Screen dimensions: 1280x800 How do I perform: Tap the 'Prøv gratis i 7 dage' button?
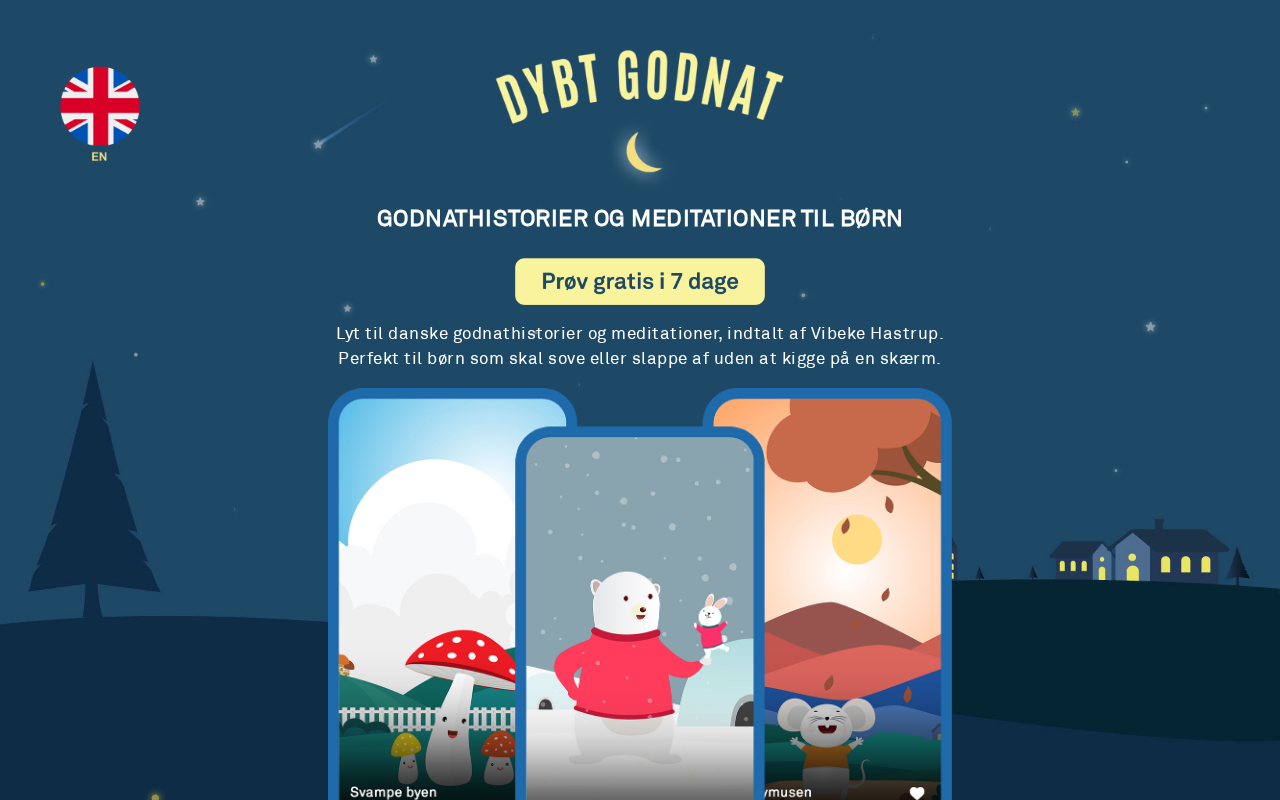tap(640, 282)
